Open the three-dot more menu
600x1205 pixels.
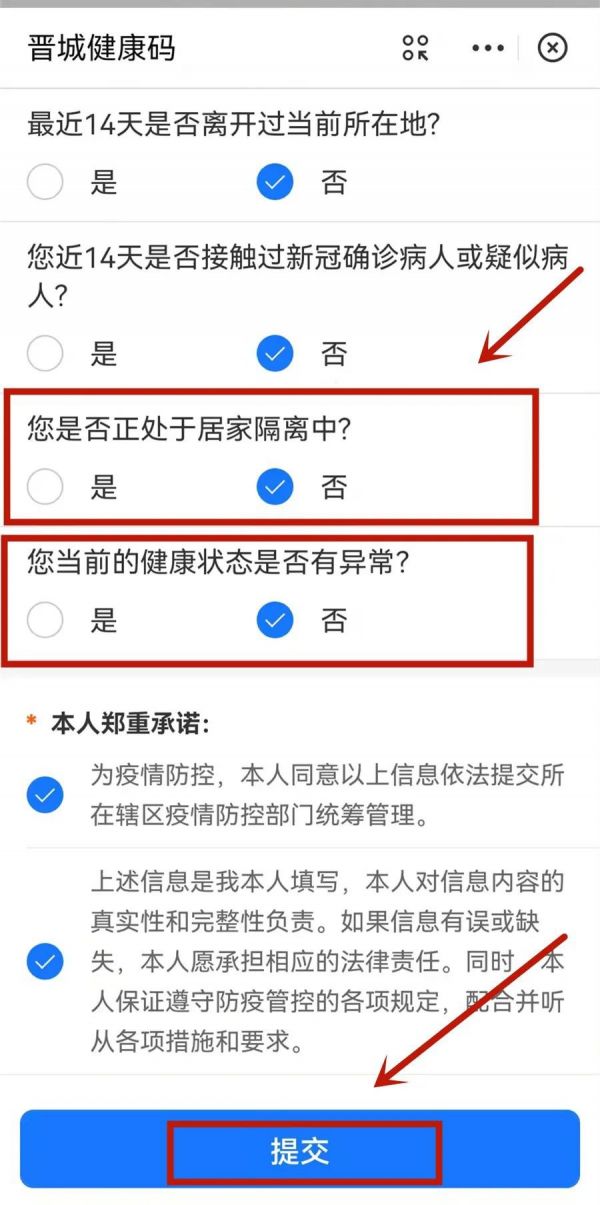click(488, 47)
